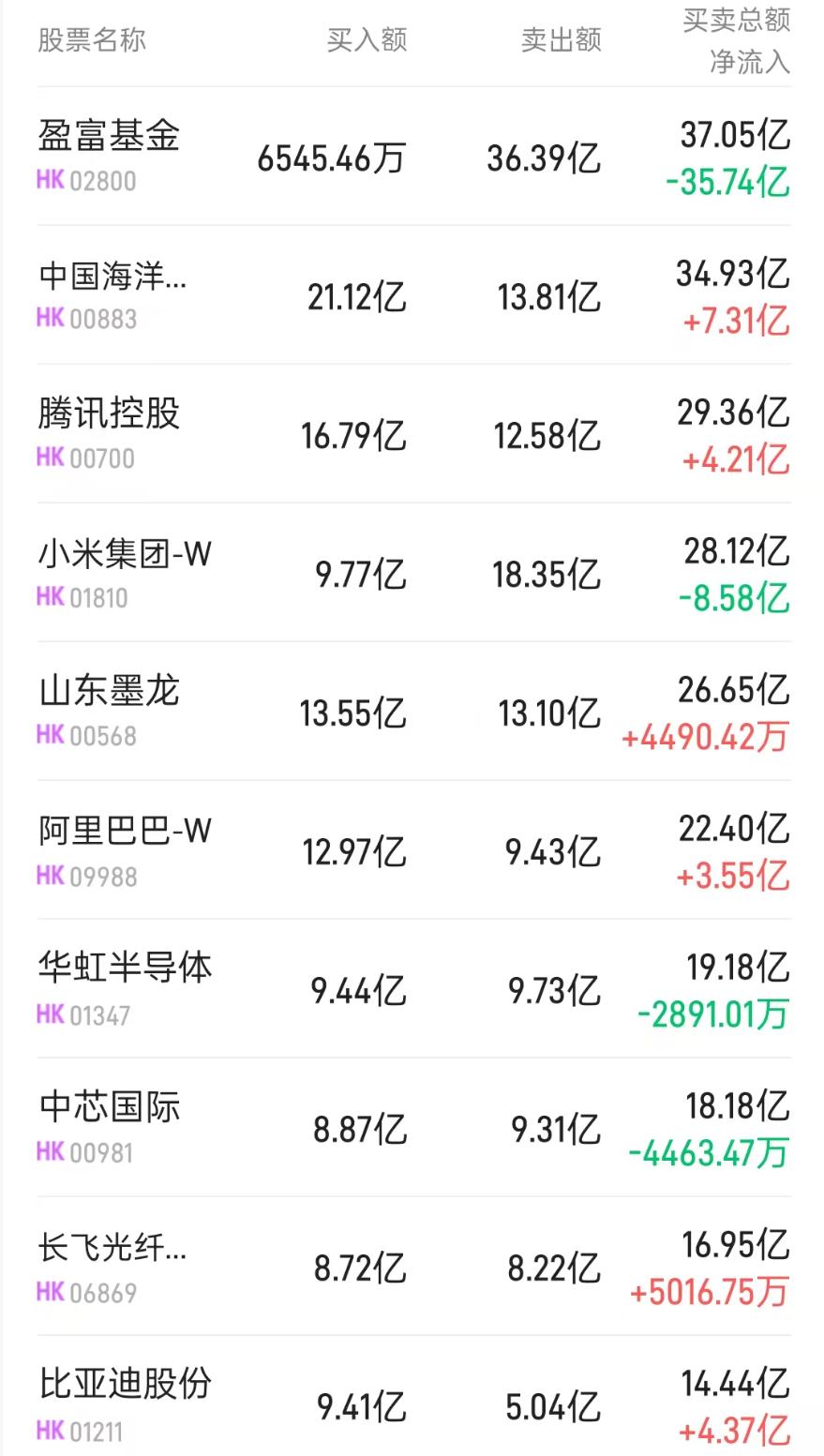Click the HK badge next to 中芯国际
This screenshot has width=824, height=1456.
tap(51, 1152)
